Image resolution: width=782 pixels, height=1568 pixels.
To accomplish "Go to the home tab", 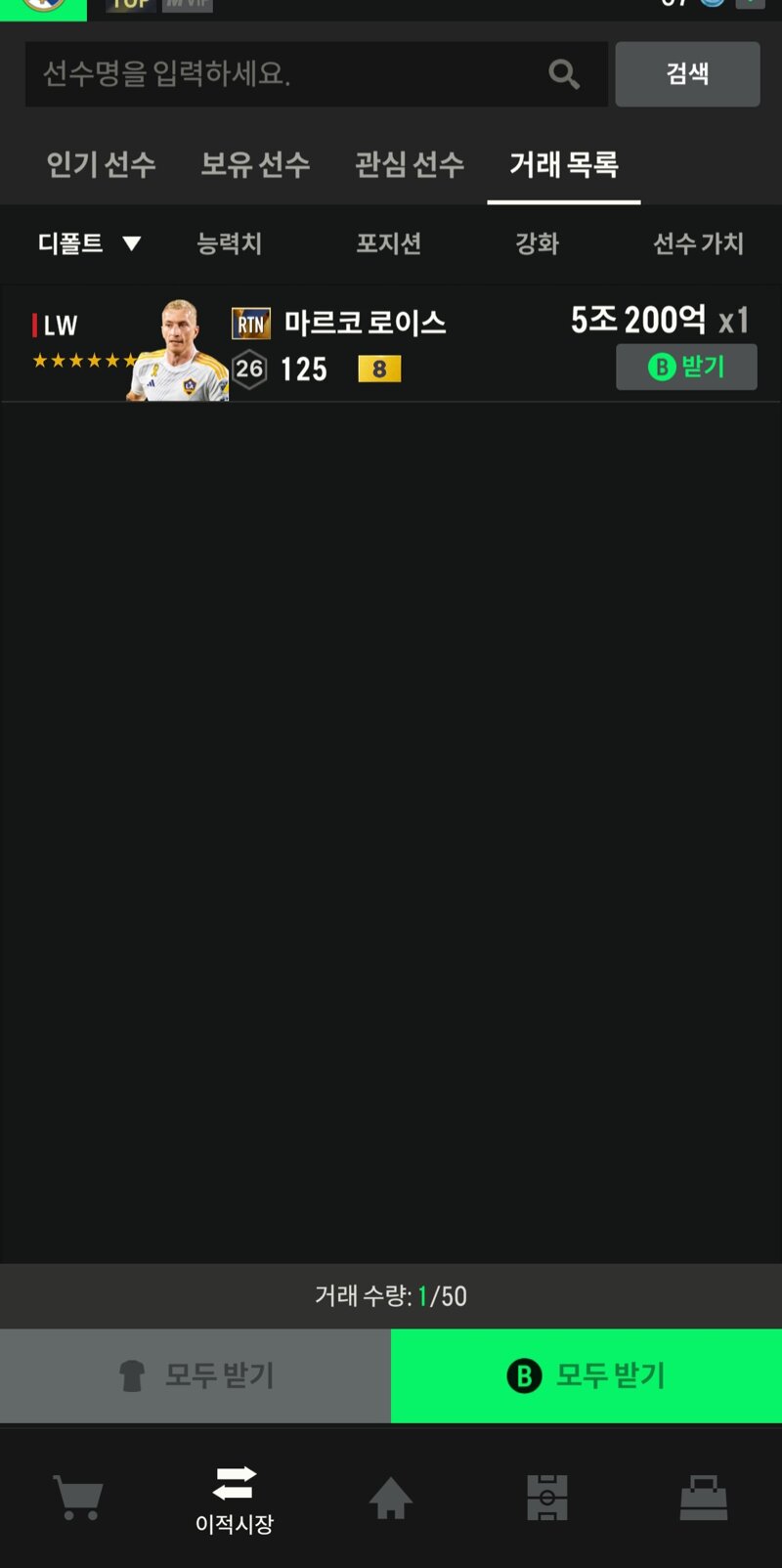I will pyautogui.click(x=391, y=1498).
